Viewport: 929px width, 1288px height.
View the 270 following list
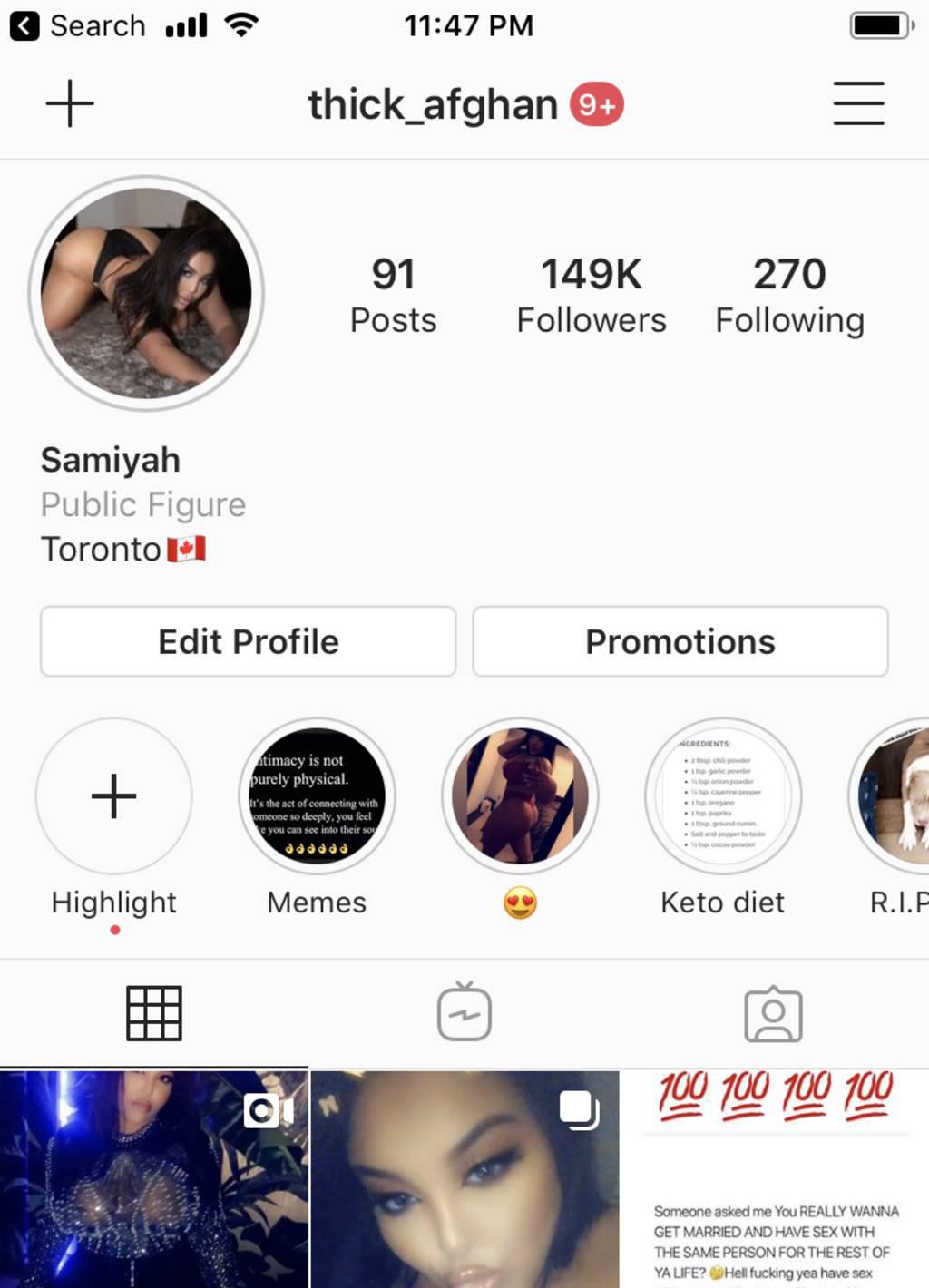point(789,295)
